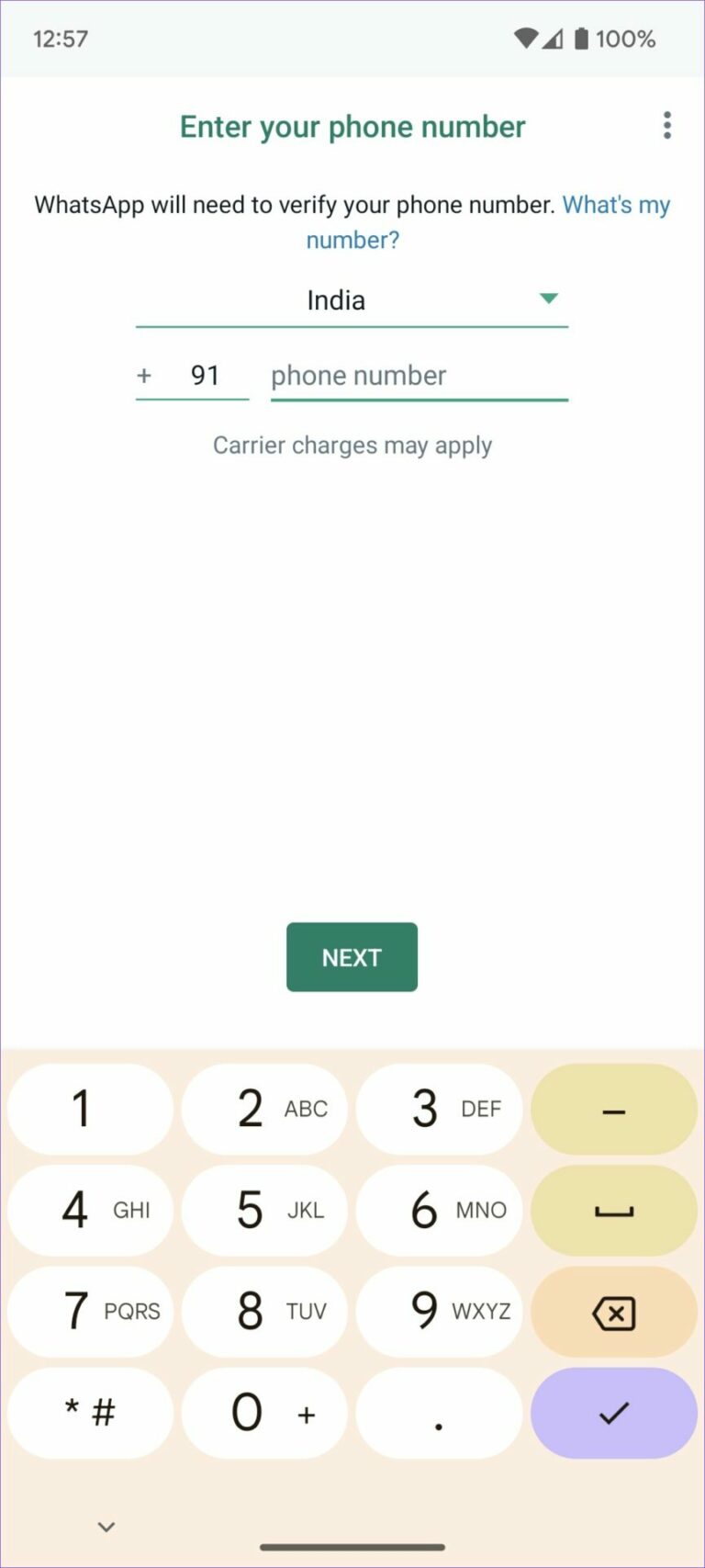Tap the dash key on the keyboard

pyautogui.click(x=612, y=1109)
